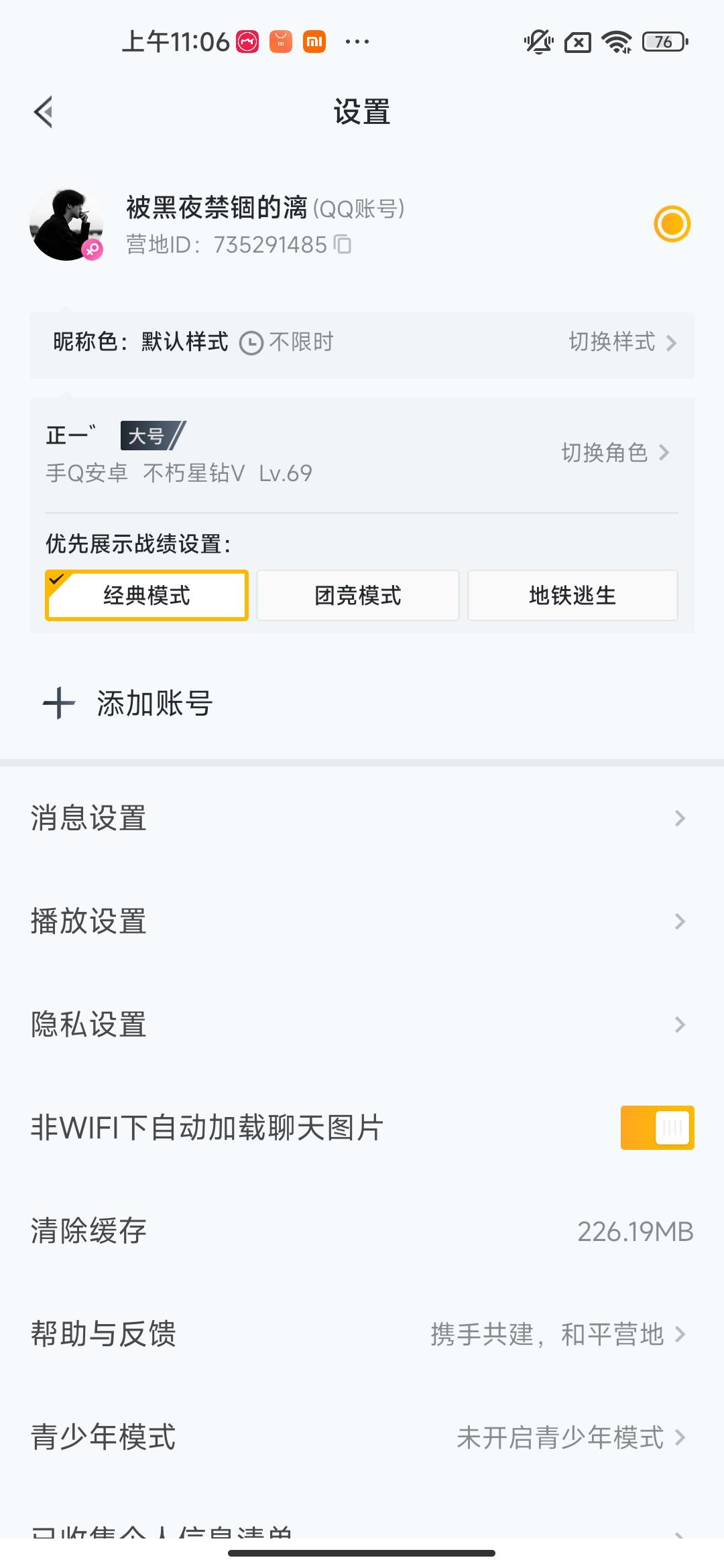Tap the back arrow to leave 设置
Viewport: 724px width, 1568px height.
click(x=44, y=112)
